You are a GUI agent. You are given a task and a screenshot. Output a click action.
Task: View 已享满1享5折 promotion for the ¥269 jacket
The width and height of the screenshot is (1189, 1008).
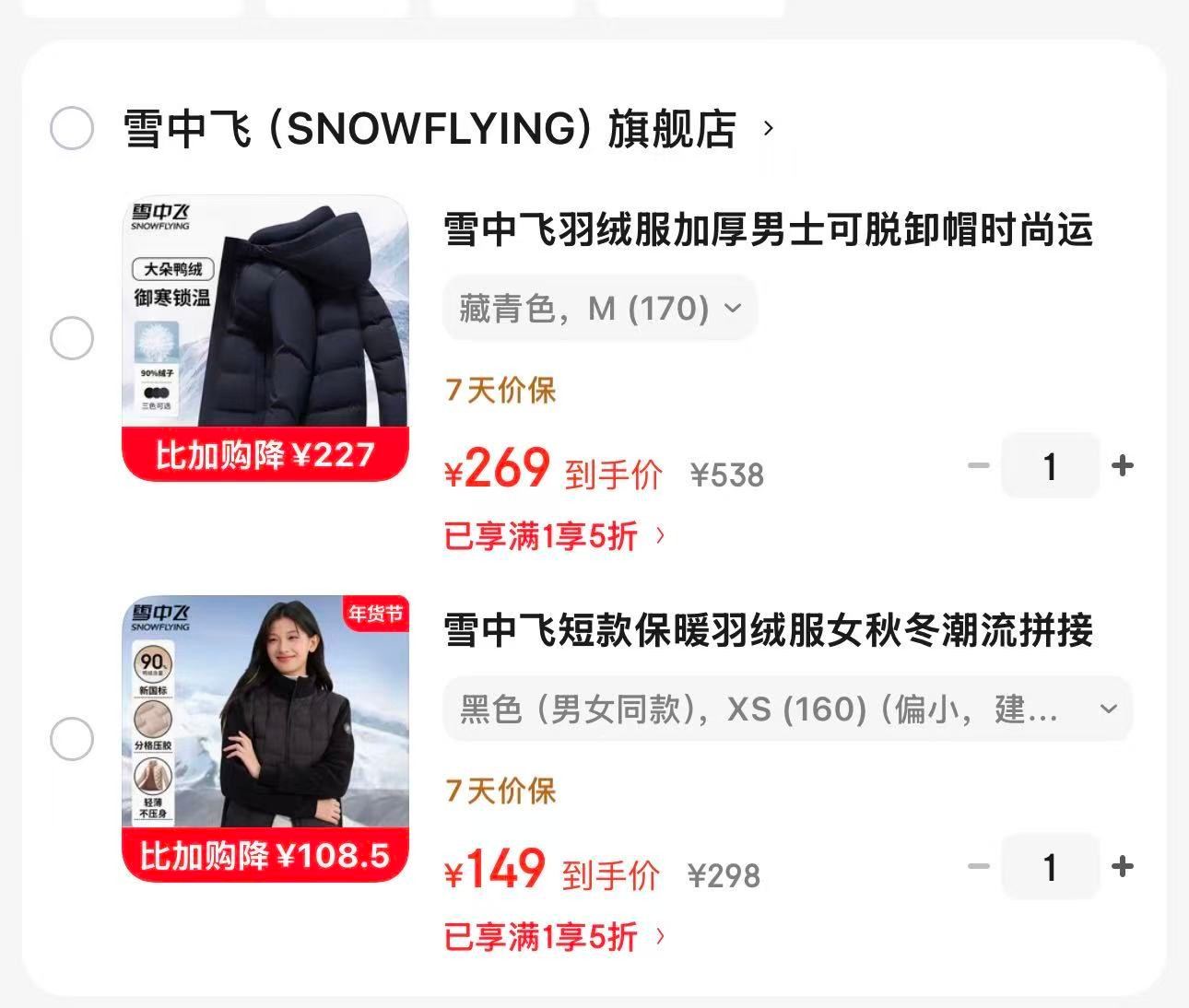[x=554, y=535]
